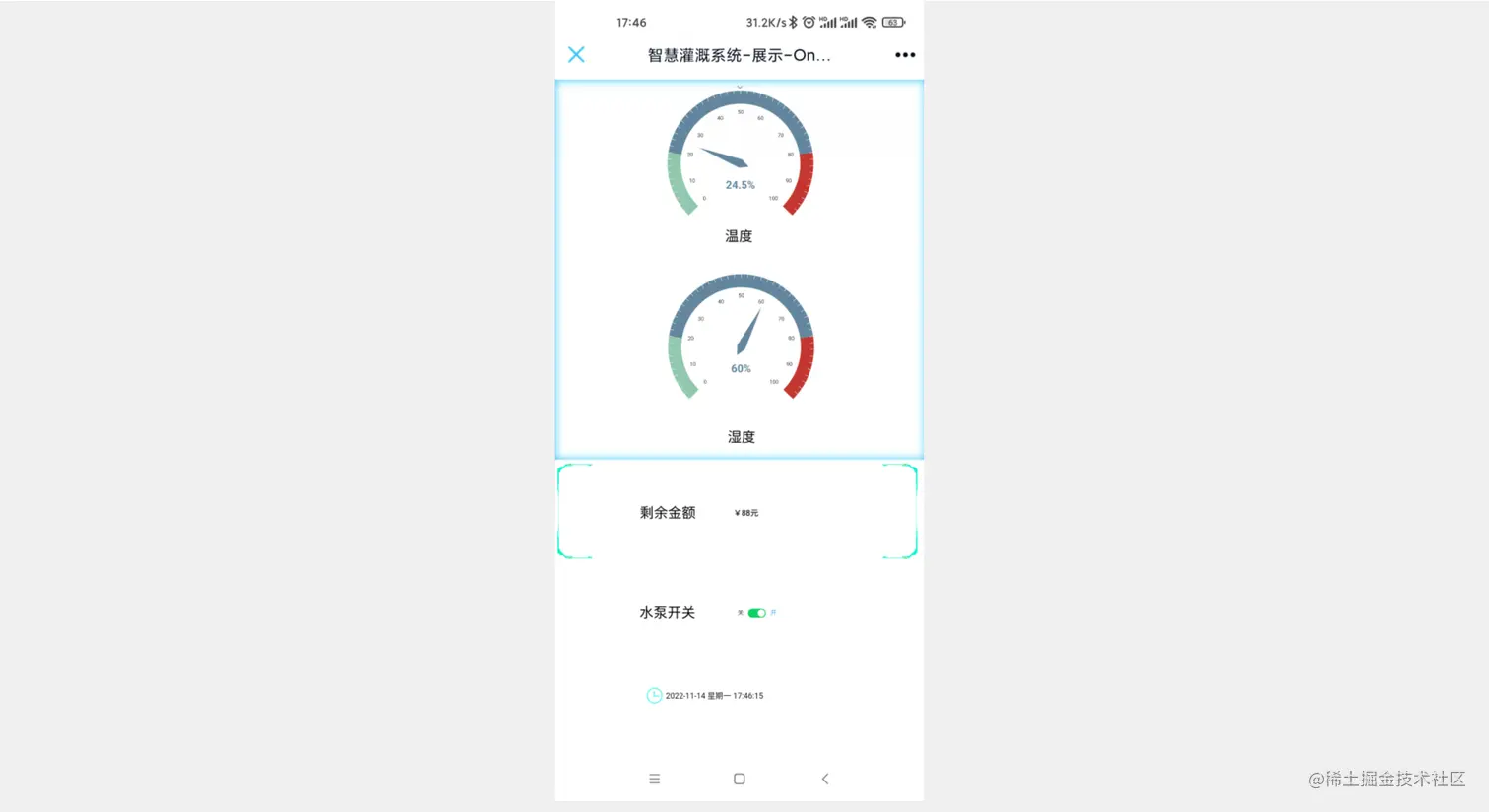Close the 智慧灌溉系统 page
Image resolution: width=1489 pixels, height=812 pixels.
(x=576, y=55)
